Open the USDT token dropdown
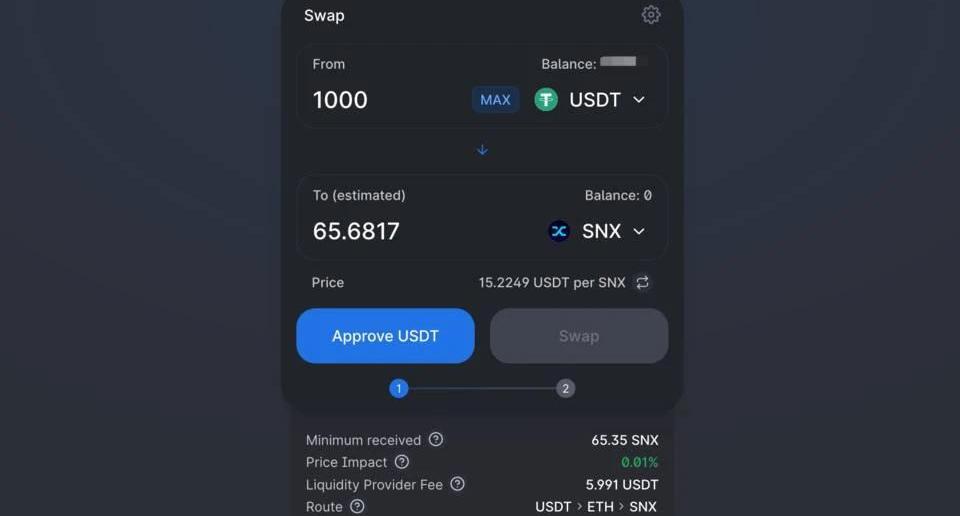 (592, 99)
